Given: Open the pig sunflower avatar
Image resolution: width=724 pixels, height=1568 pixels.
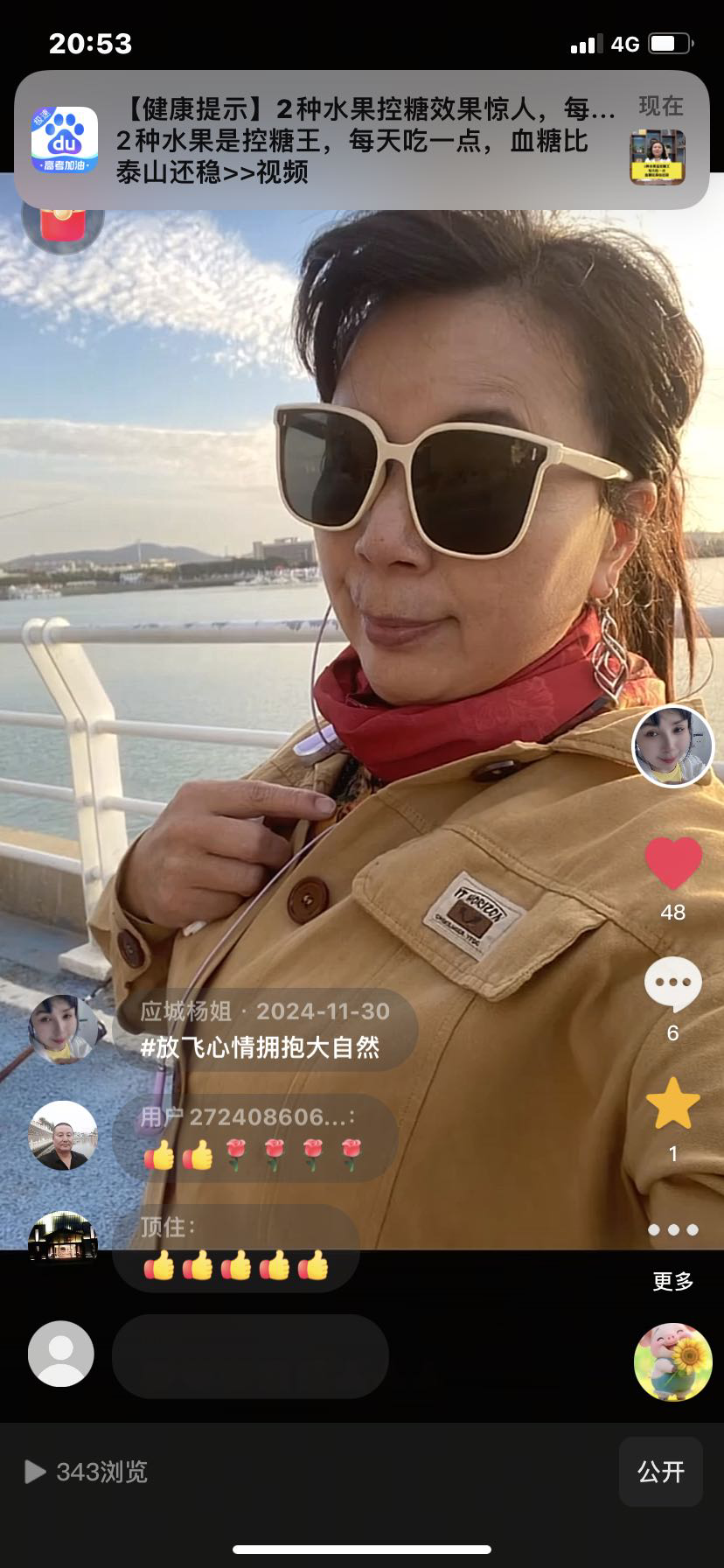Looking at the screenshot, I should 672,1361.
